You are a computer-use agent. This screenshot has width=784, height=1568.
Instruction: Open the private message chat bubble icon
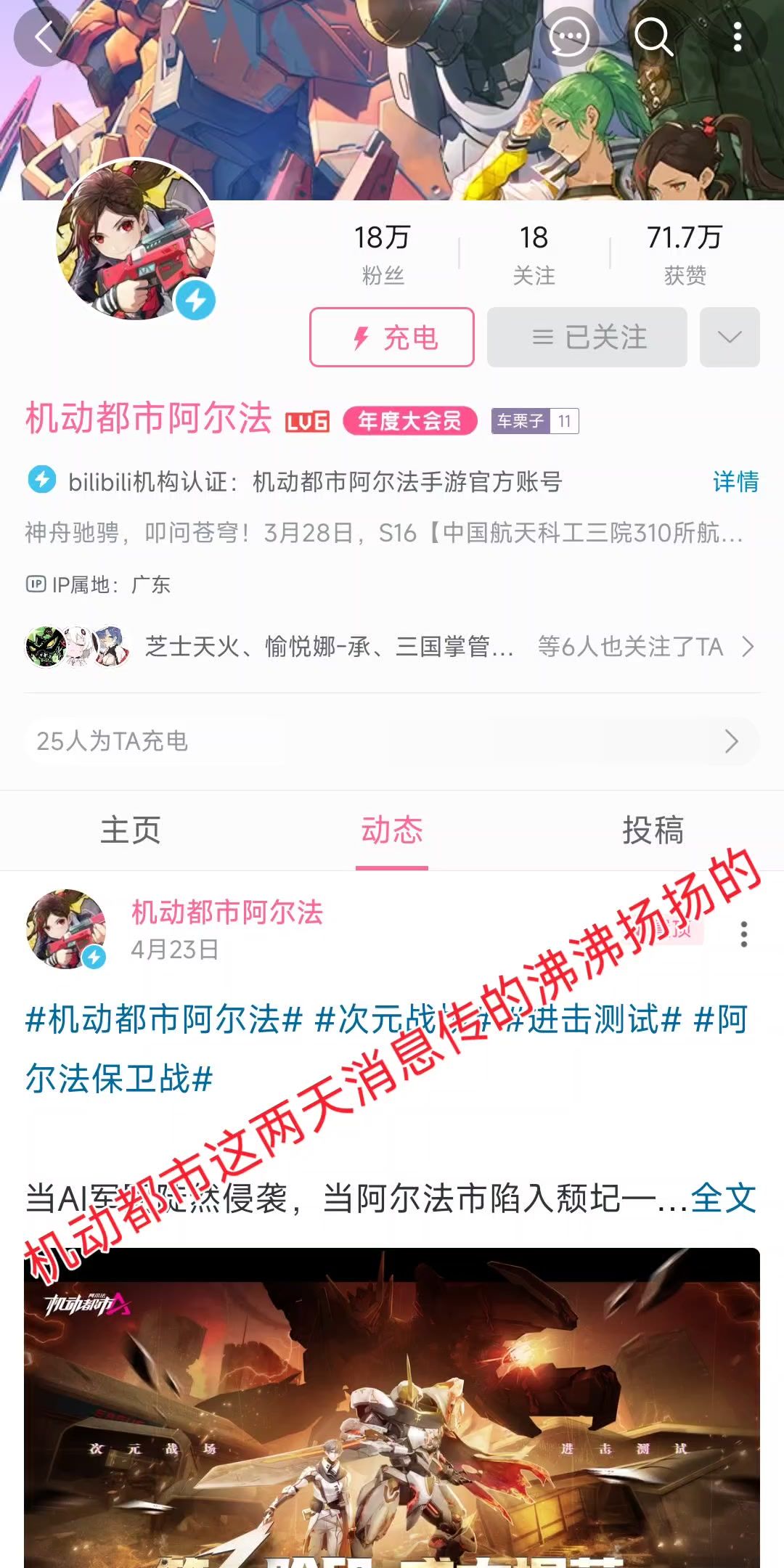click(x=569, y=36)
